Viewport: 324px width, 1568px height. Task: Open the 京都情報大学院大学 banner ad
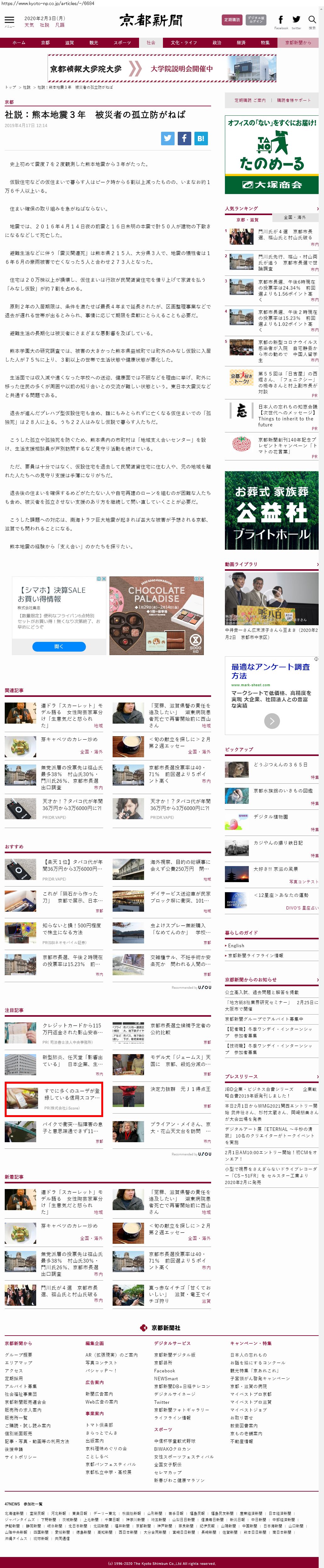162,69
